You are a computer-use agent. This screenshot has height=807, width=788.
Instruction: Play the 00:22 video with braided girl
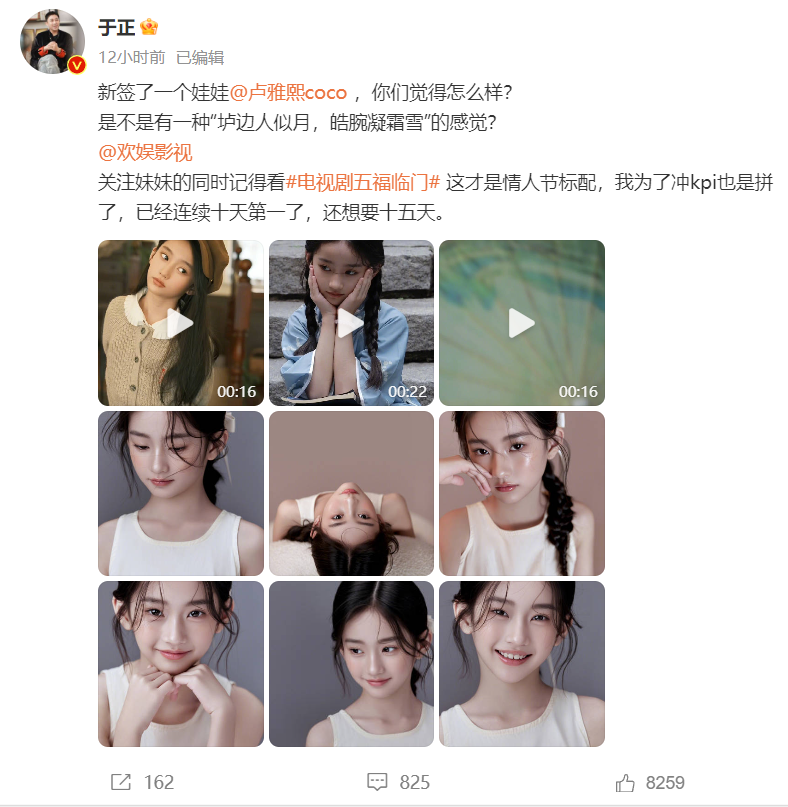tap(351, 322)
